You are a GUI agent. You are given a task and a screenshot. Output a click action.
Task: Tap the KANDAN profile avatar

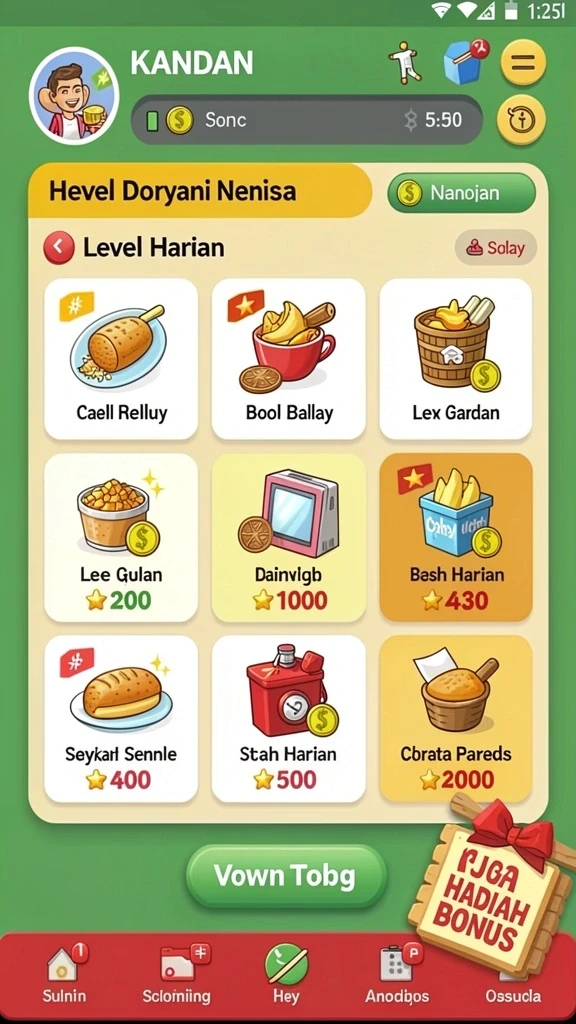(74, 96)
